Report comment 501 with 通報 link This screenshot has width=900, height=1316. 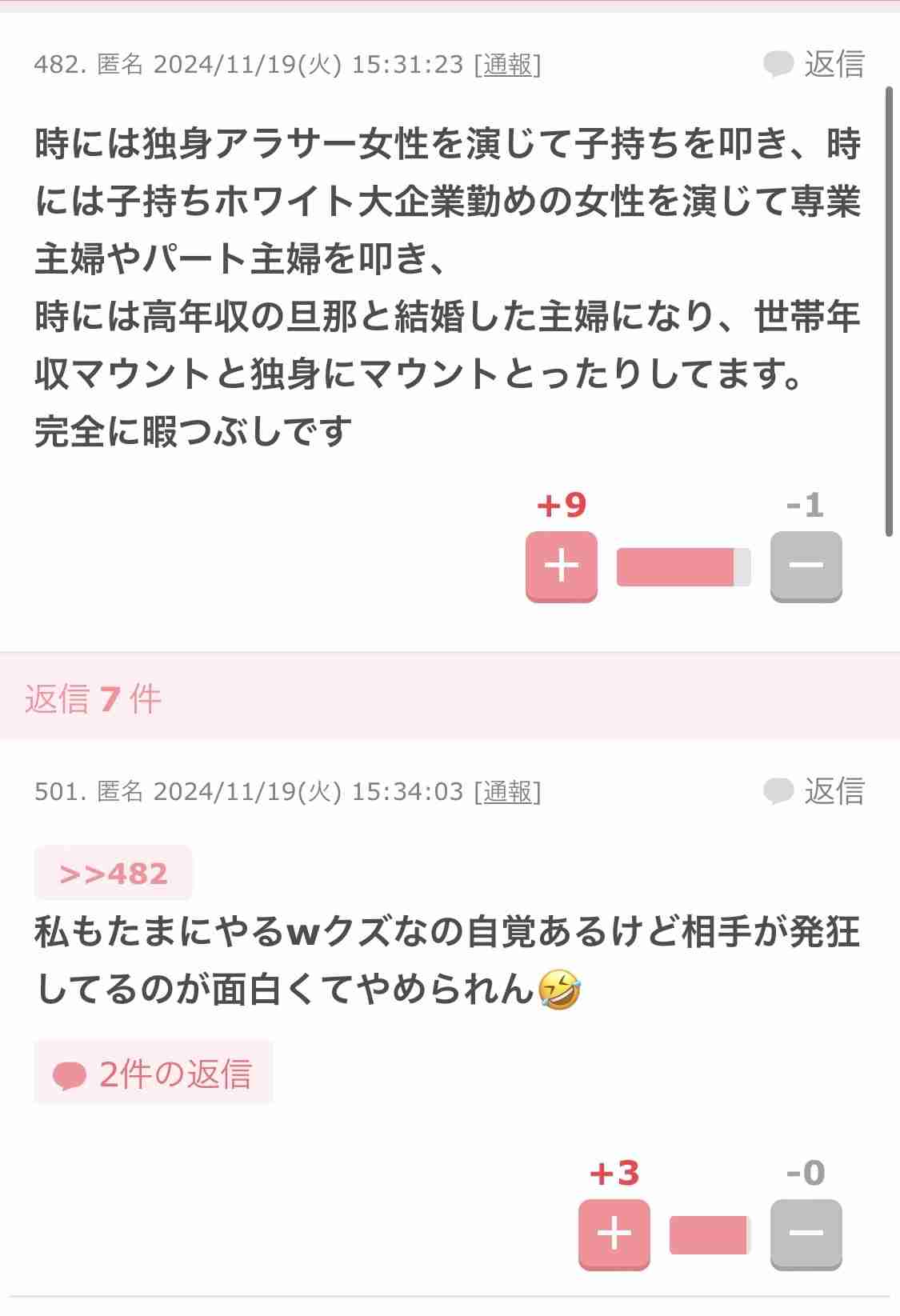tap(508, 791)
